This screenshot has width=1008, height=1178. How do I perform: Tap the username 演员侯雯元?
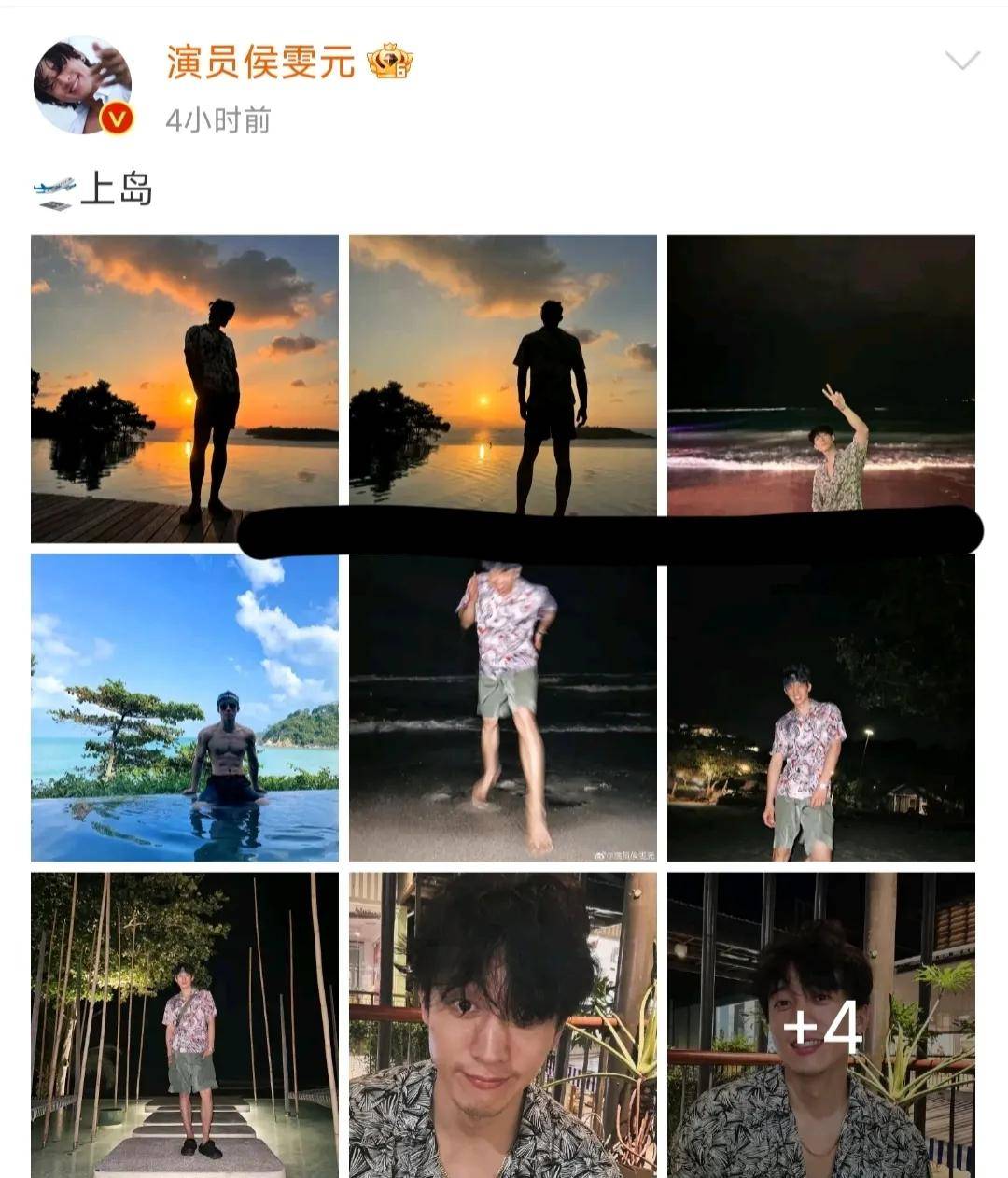pos(261,63)
